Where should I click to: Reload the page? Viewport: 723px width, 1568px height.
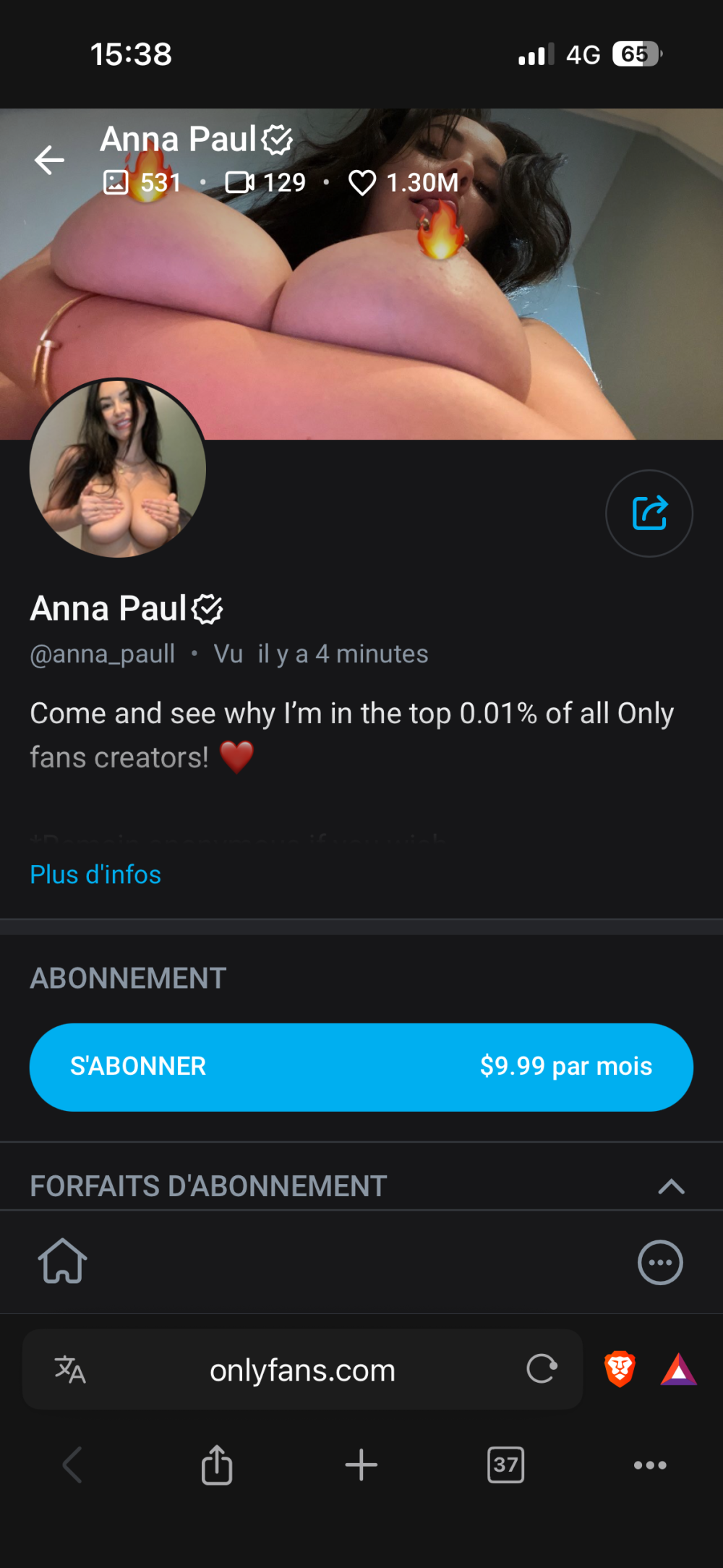click(x=542, y=1368)
